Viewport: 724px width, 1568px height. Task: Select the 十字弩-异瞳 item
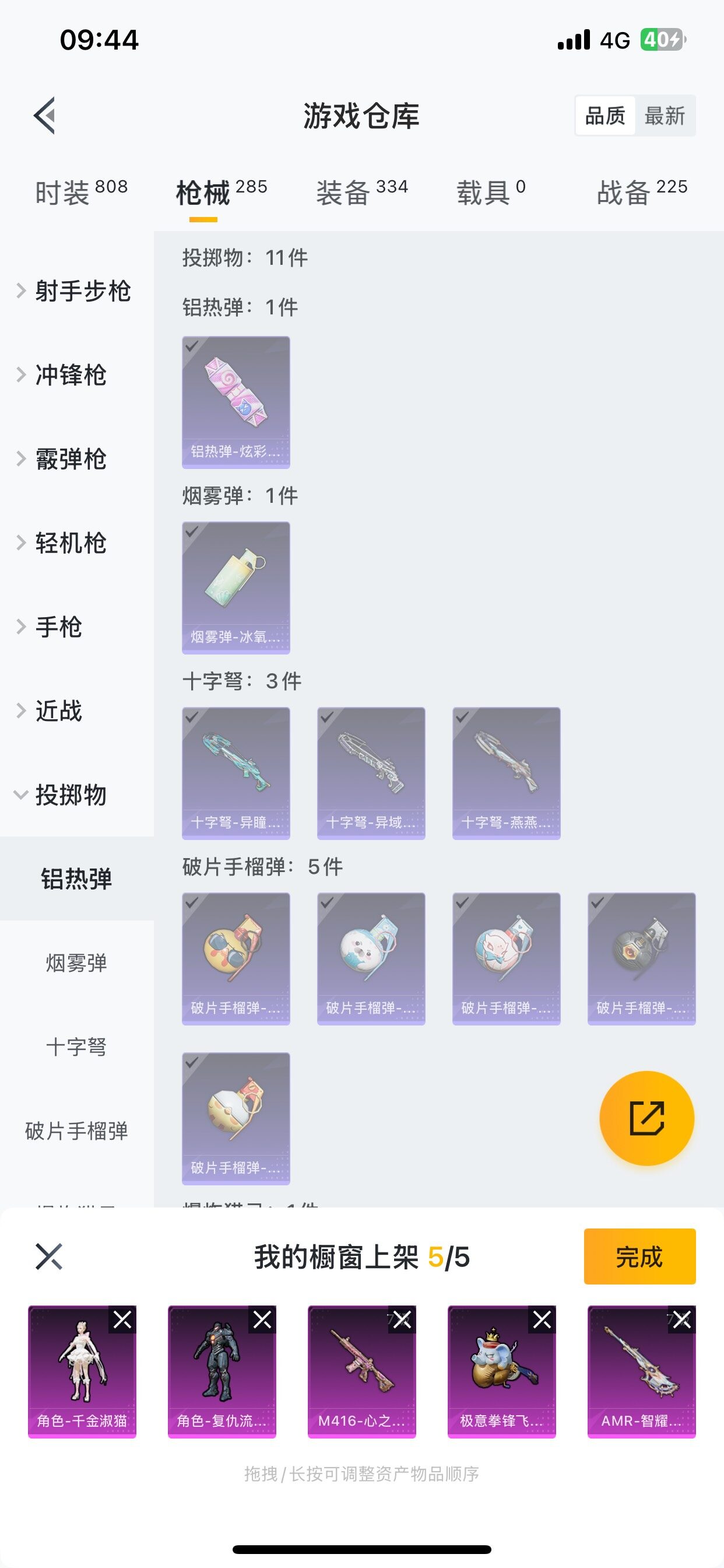[x=236, y=772]
